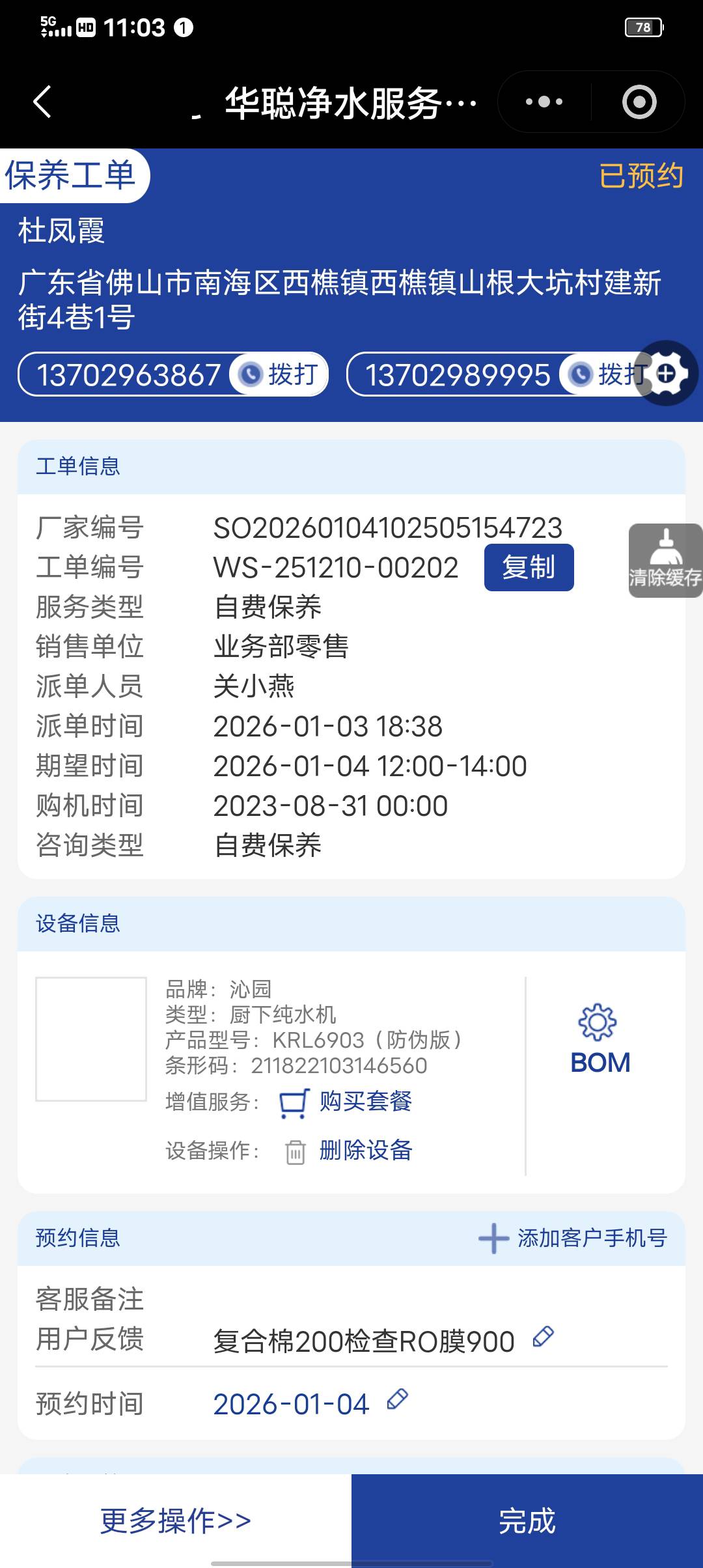Close the mini program with the circle icon
Screen dimensions: 703x1568
pyautogui.click(x=639, y=102)
